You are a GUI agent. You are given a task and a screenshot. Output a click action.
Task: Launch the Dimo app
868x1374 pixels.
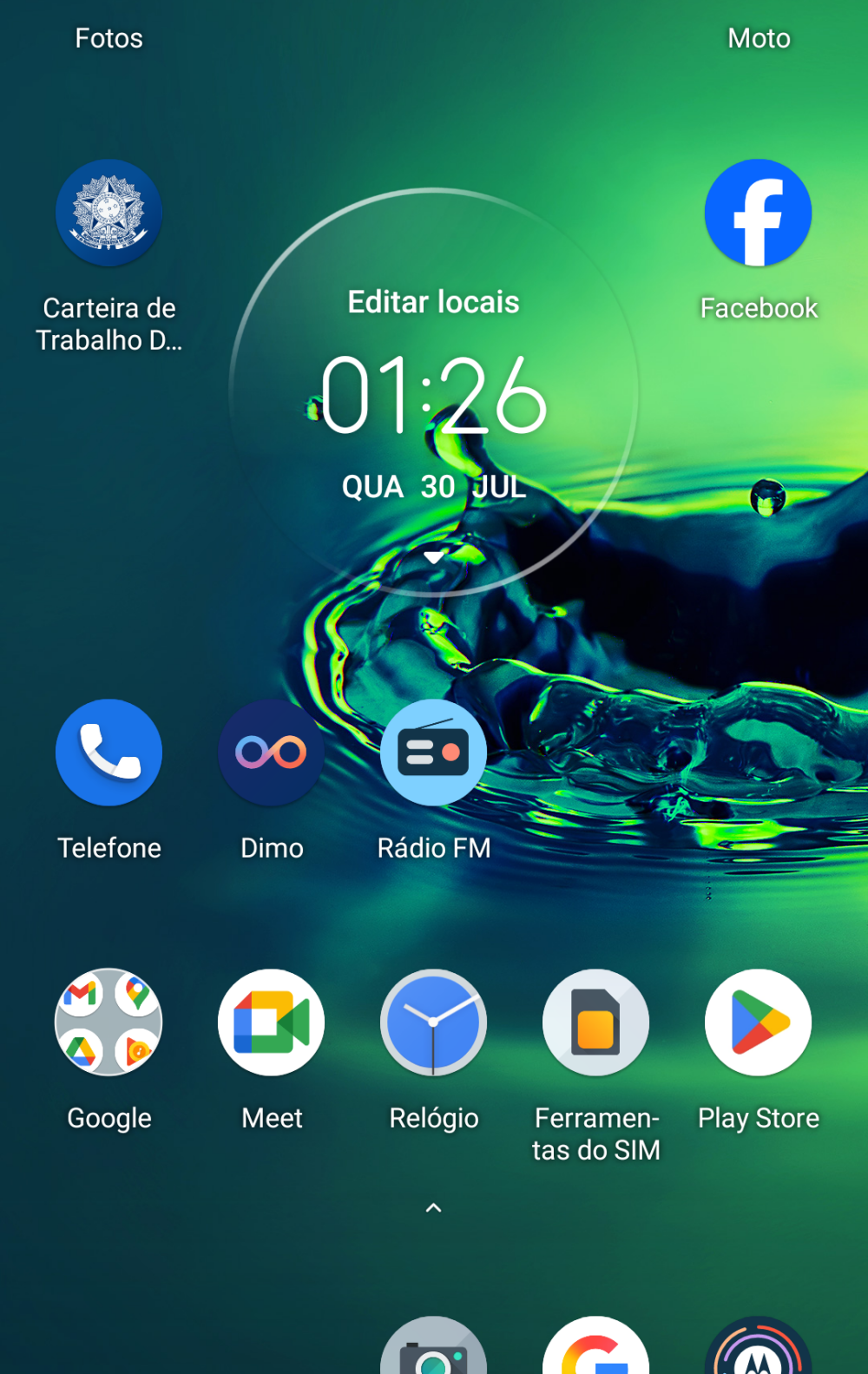271,753
